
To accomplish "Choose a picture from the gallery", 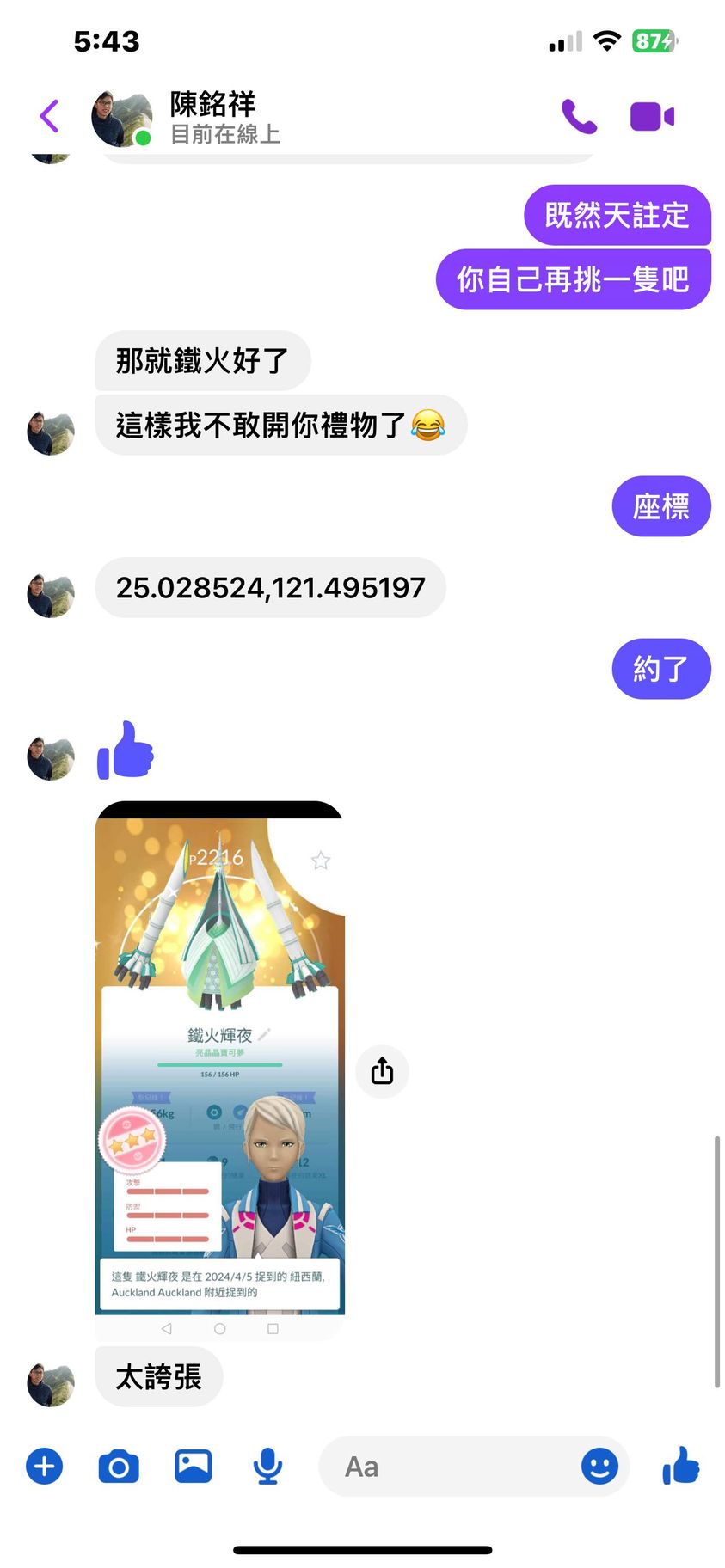I will click(194, 1467).
